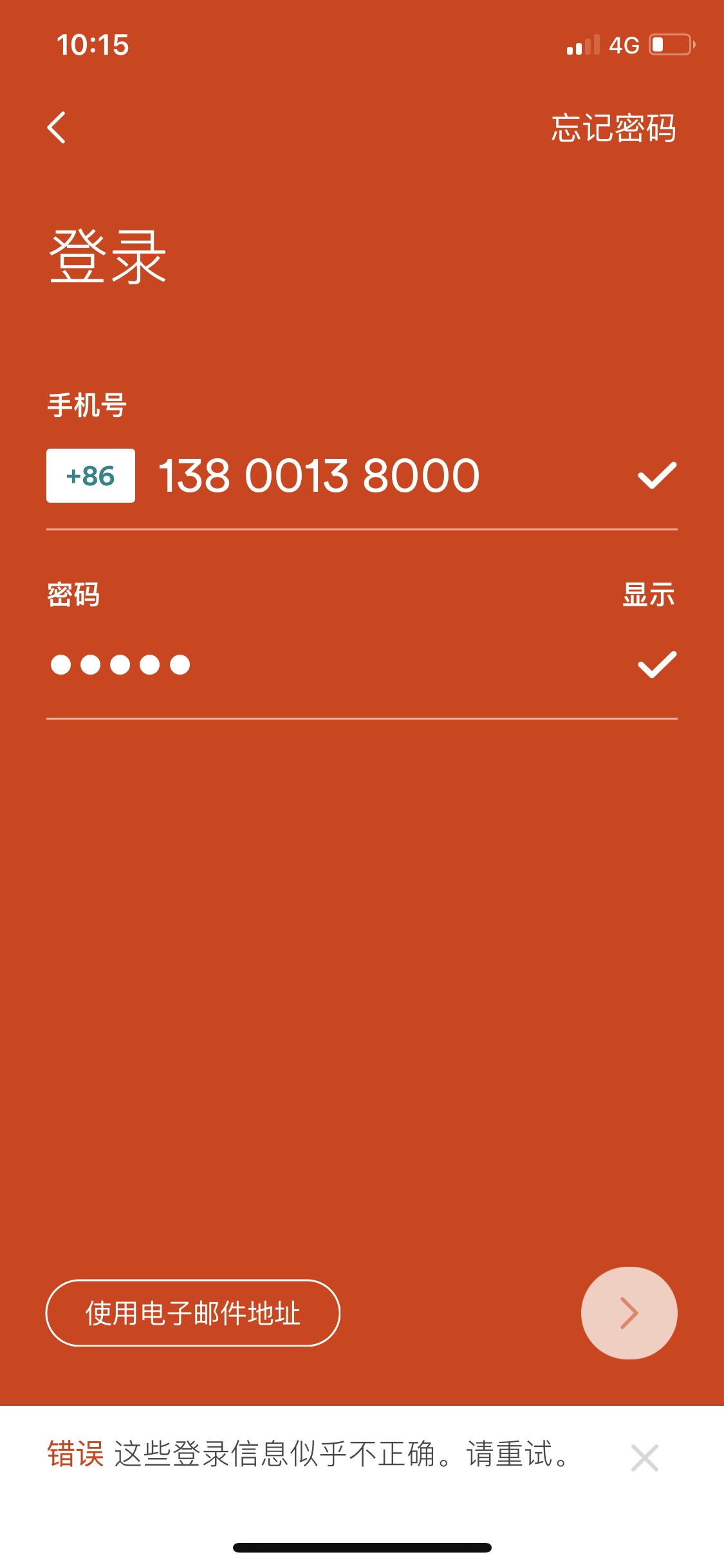Change the +86 country code
The height and width of the screenshot is (1568, 724).
91,476
